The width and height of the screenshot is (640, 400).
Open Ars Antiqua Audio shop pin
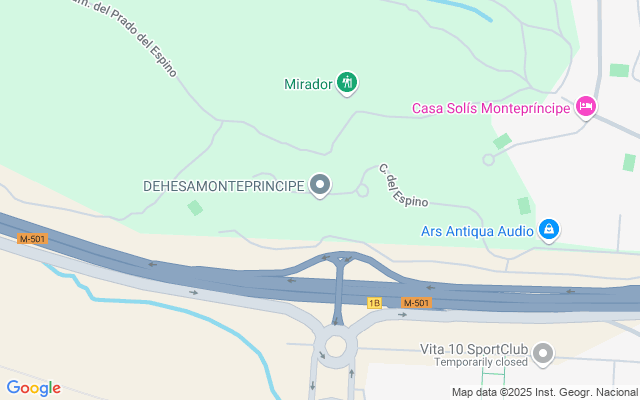(x=548, y=231)
